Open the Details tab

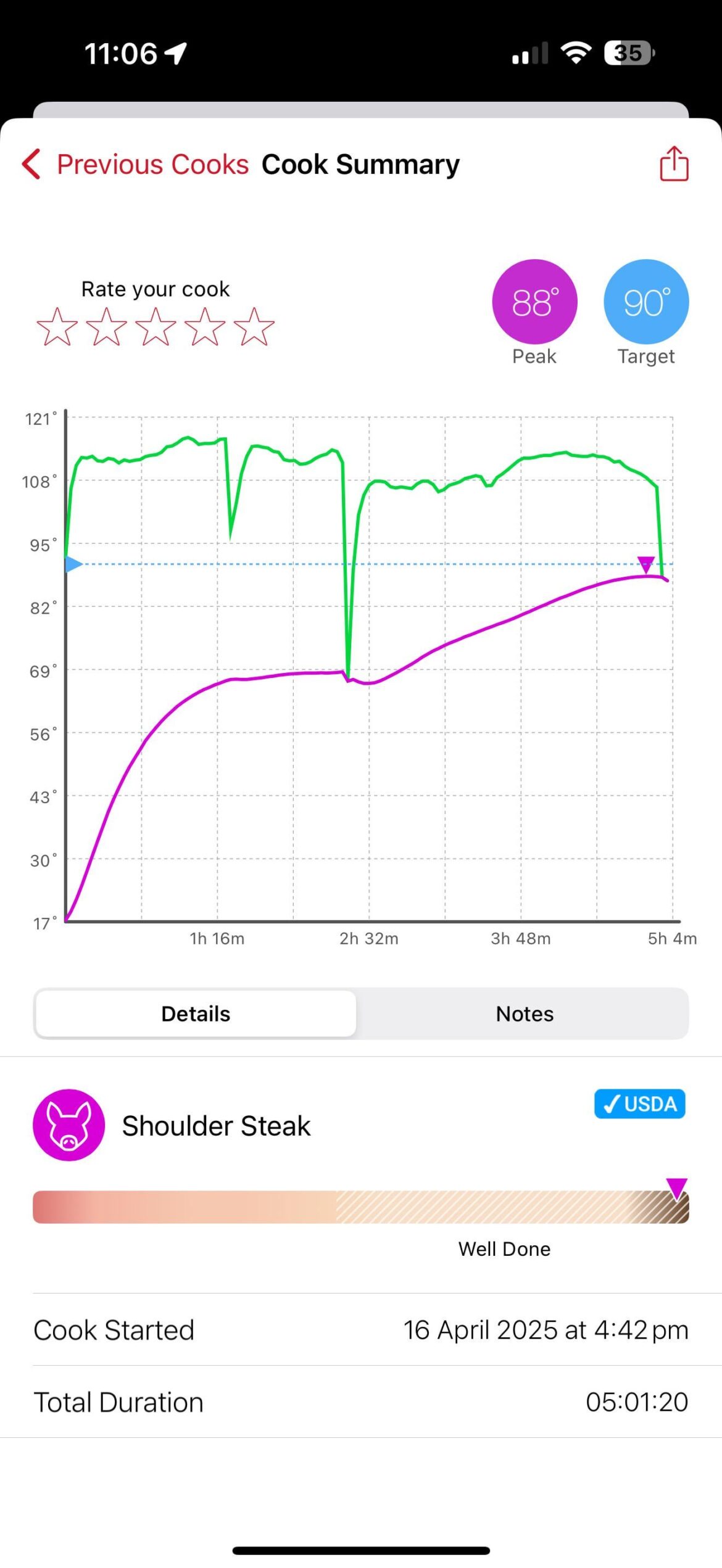pyautogui.click(x=195, y=1013)
